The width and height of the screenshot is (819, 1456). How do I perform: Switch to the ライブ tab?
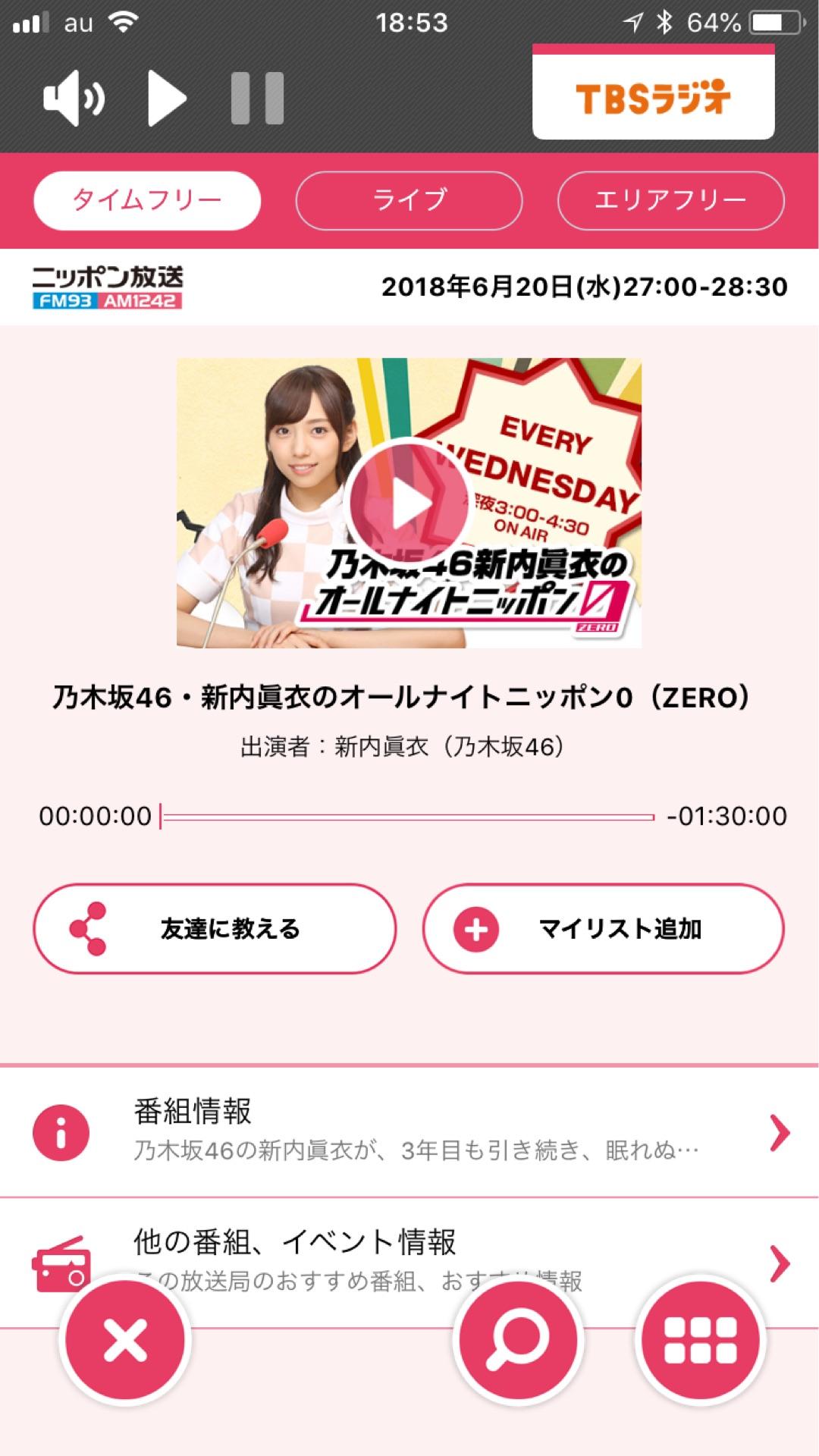click(409, 200)
